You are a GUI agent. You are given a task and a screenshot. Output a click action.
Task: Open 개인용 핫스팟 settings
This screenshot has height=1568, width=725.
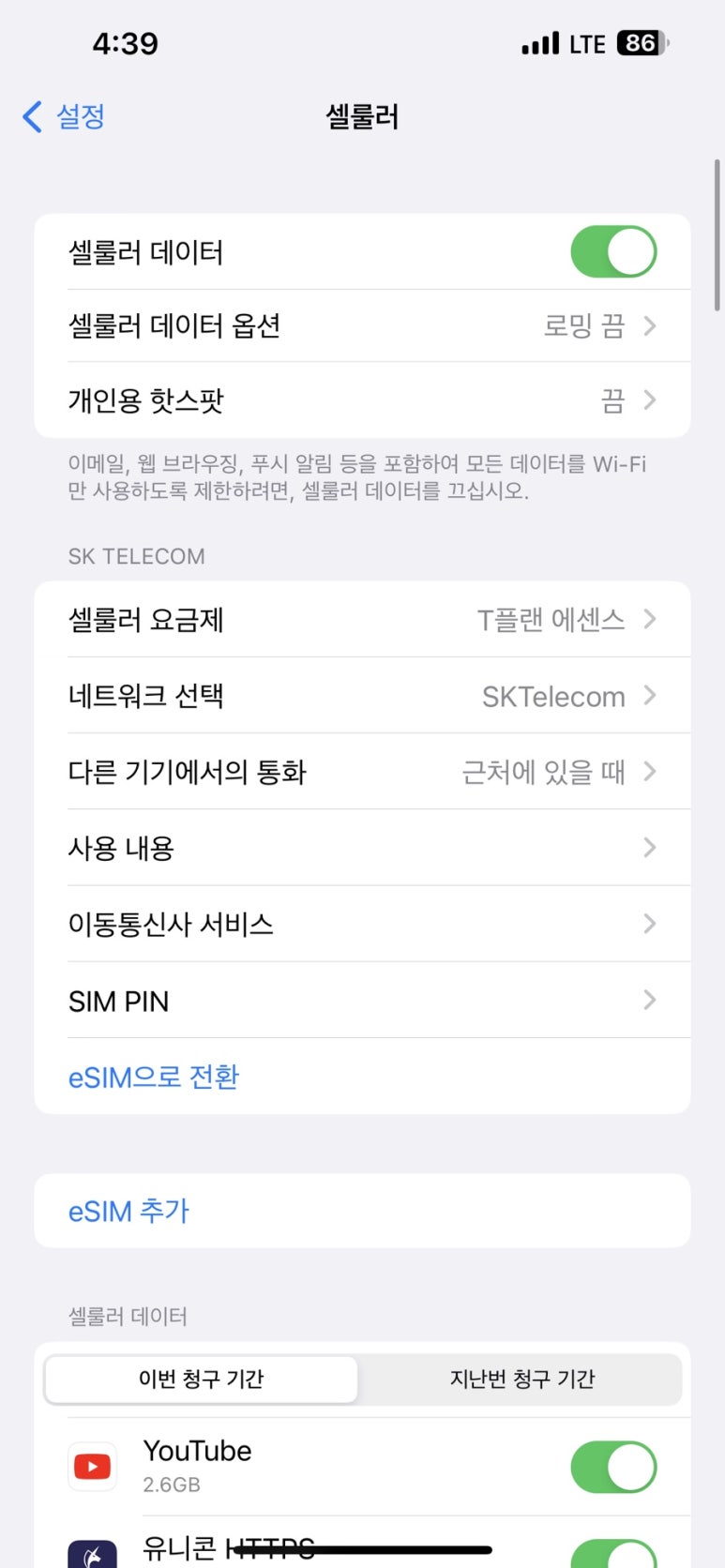coord(362,400)
